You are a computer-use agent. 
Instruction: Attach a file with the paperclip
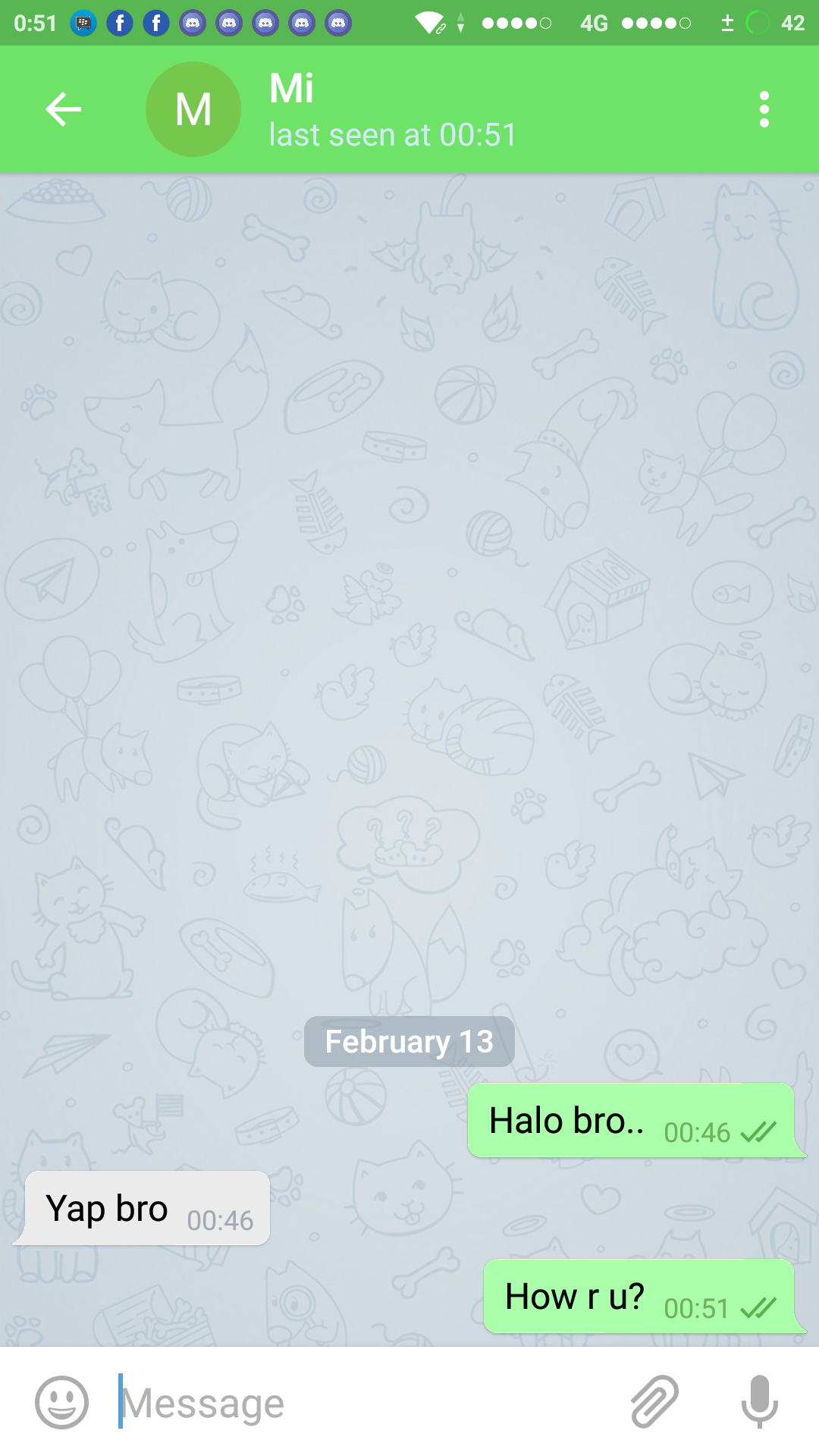[x=654, y=1402]
